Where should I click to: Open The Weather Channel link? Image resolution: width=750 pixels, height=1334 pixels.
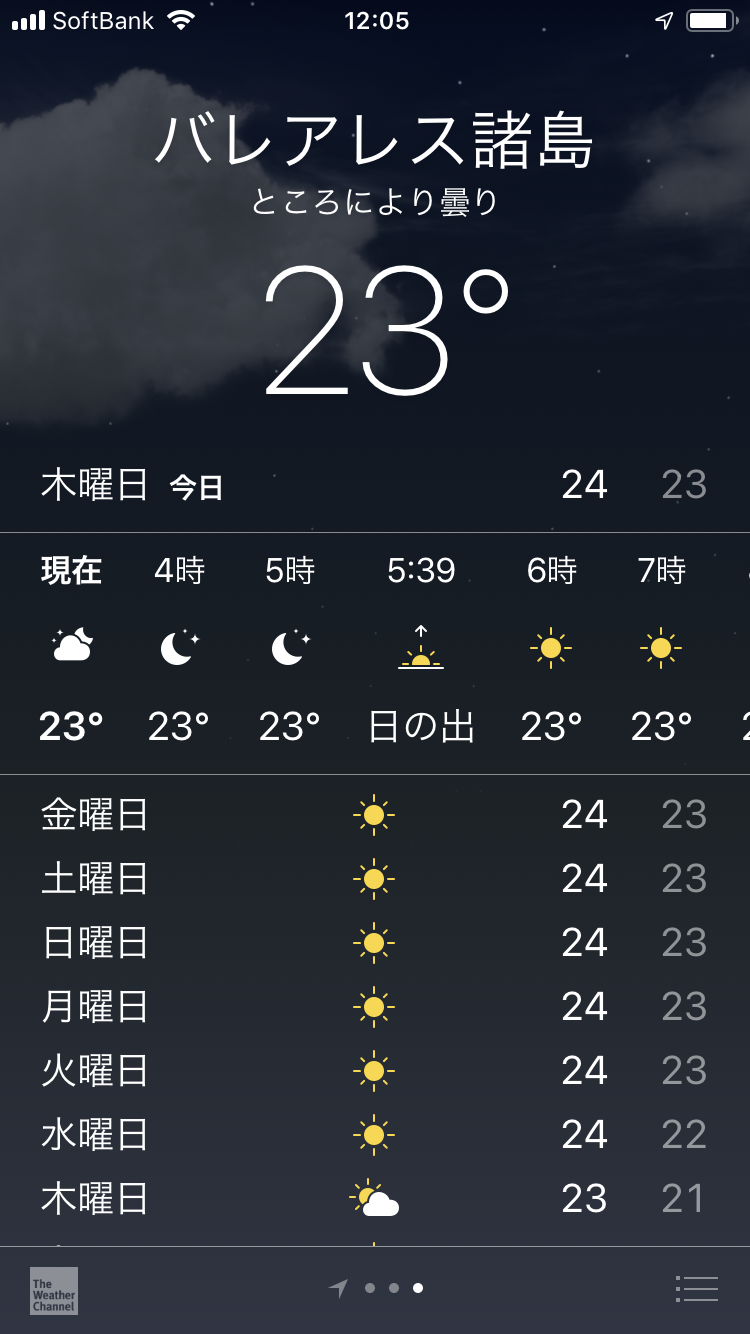coord(52,1291)
